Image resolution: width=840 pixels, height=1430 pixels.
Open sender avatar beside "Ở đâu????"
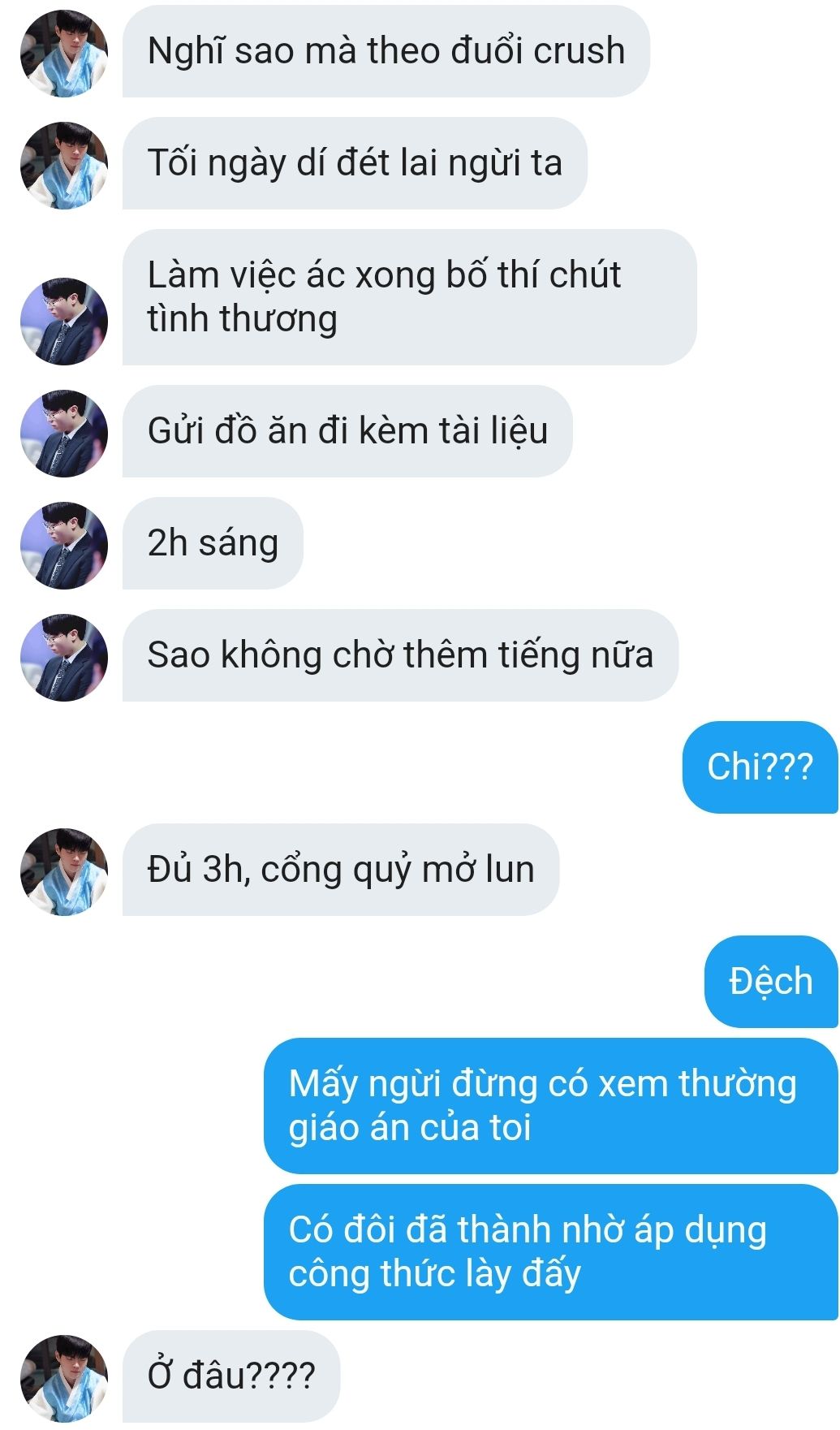64,1379
